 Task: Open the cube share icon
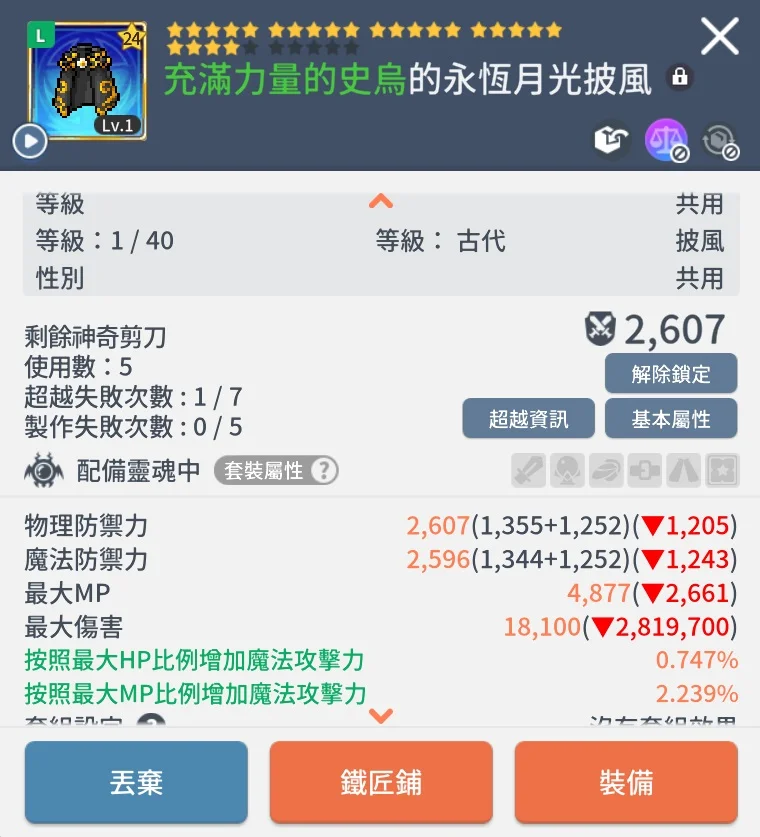point(610,141)
